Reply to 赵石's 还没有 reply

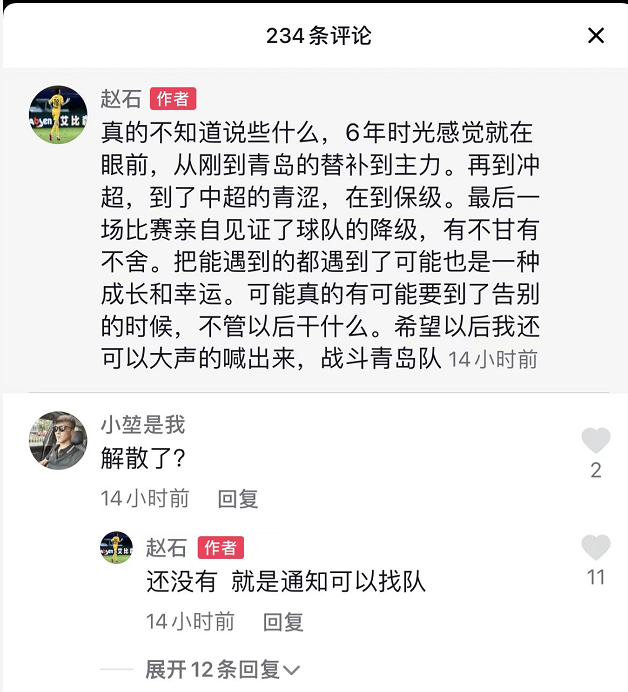[x=283, y=622]
